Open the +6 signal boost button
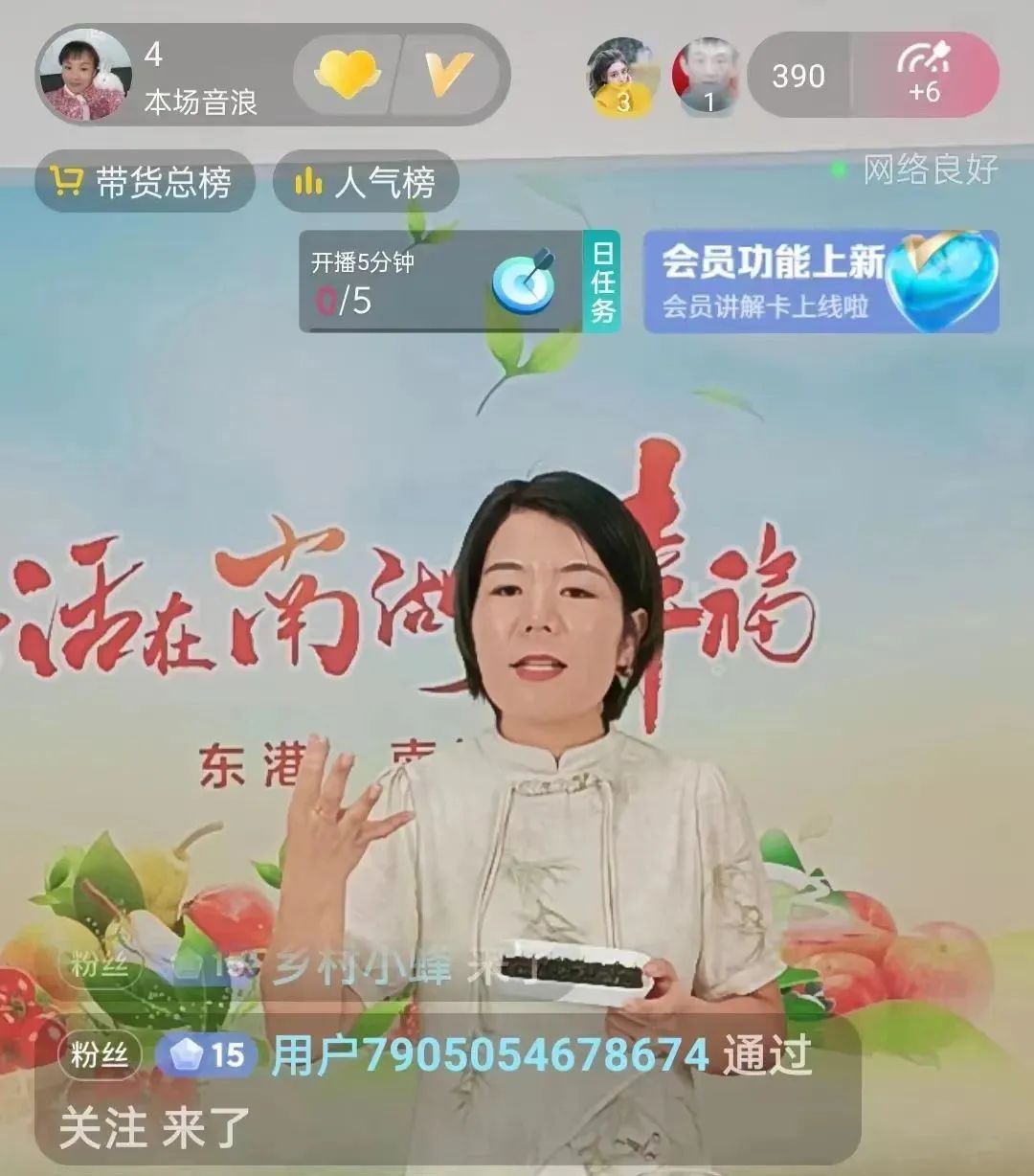The height and width of the screenshot is (1176, 1034). (925, 75)
